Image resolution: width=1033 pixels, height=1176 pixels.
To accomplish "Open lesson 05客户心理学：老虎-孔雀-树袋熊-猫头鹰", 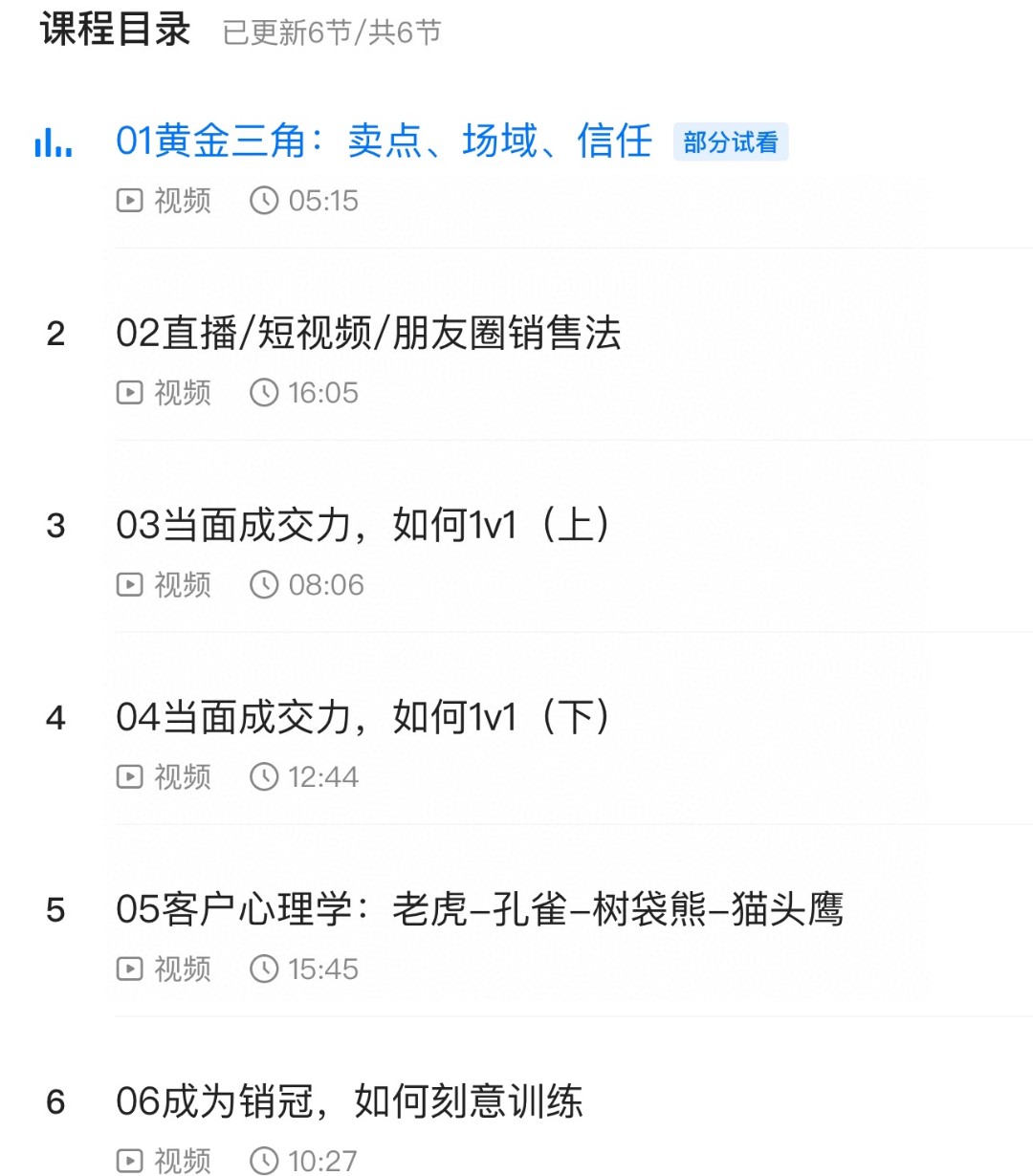I will pyautogui.click(x=479, y=910).
